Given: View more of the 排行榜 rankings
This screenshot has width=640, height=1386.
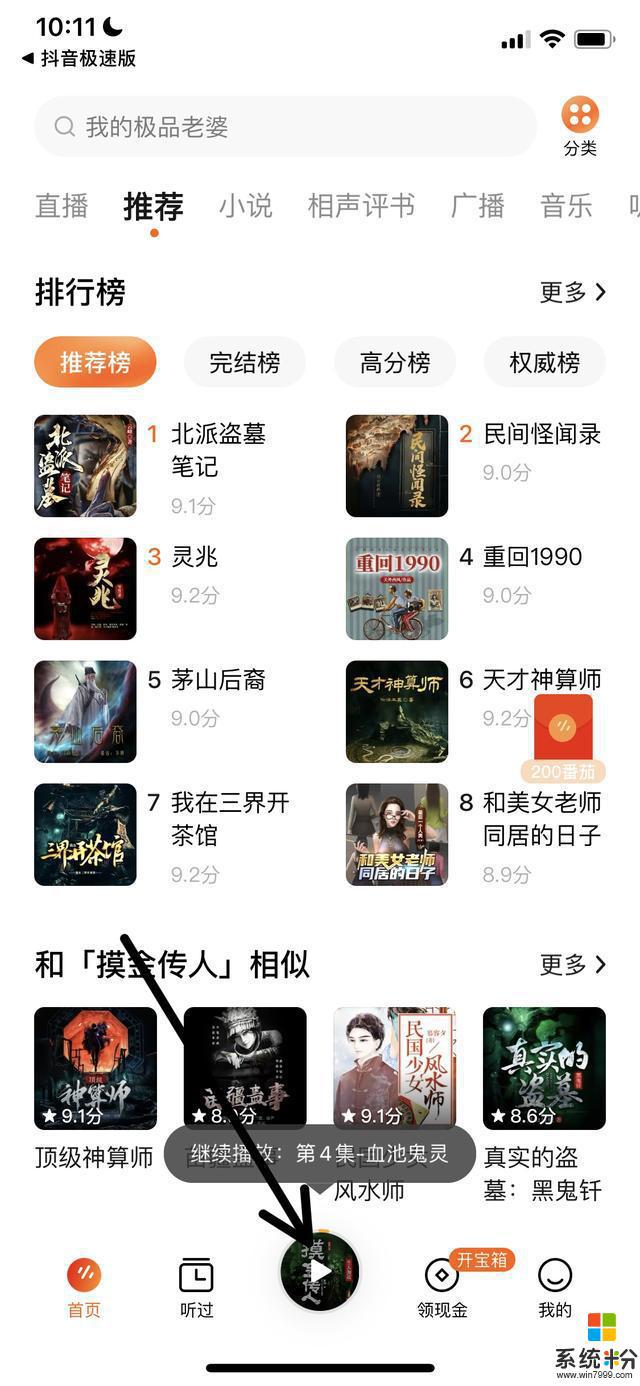Looking at the screenshot, I should click(573, 292).
